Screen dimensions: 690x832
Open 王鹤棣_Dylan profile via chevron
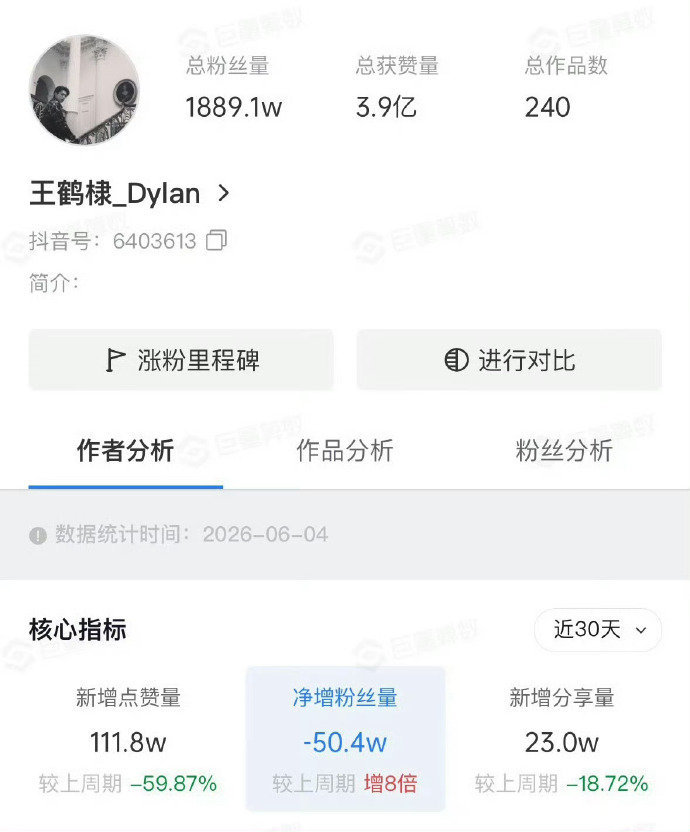[x=223, y=194]
